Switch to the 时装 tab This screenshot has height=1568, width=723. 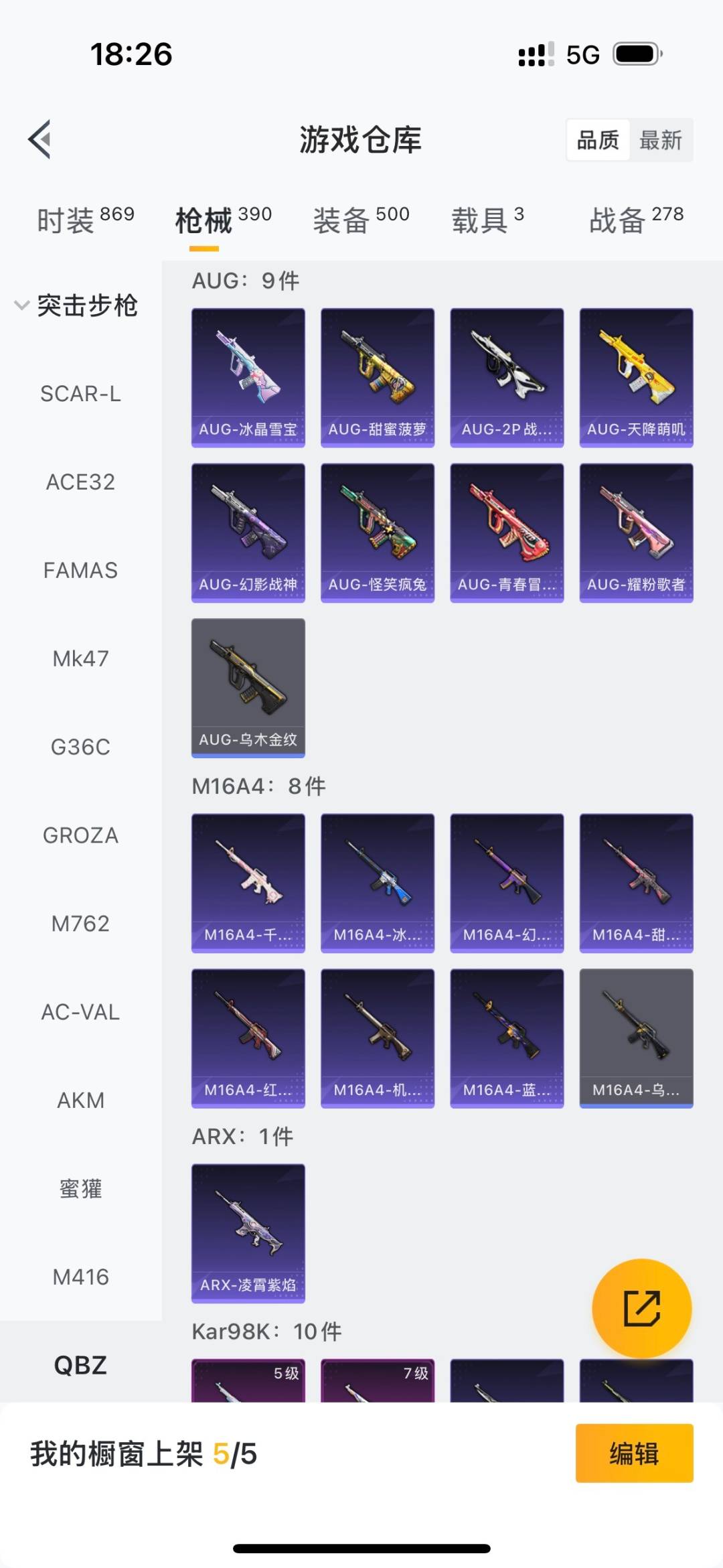click(85, 220)
